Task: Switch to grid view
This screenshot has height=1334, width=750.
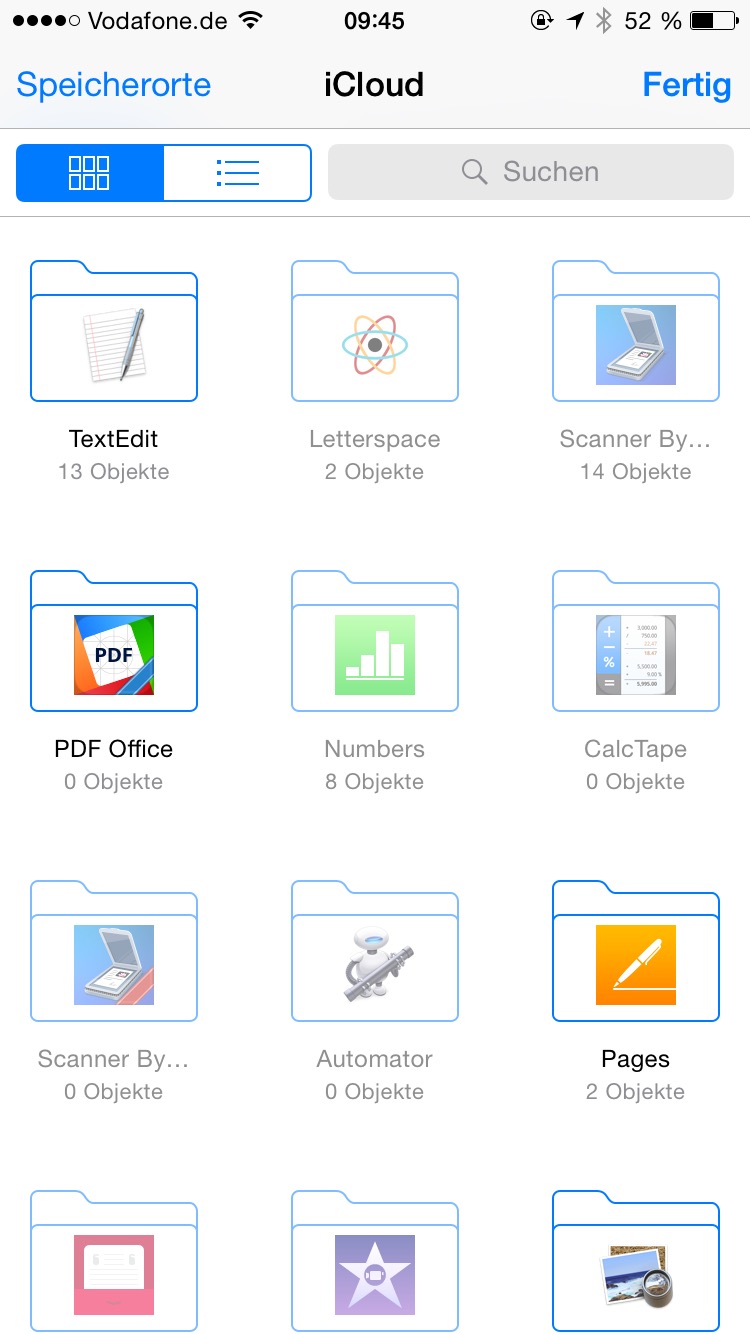Action: 90,173
